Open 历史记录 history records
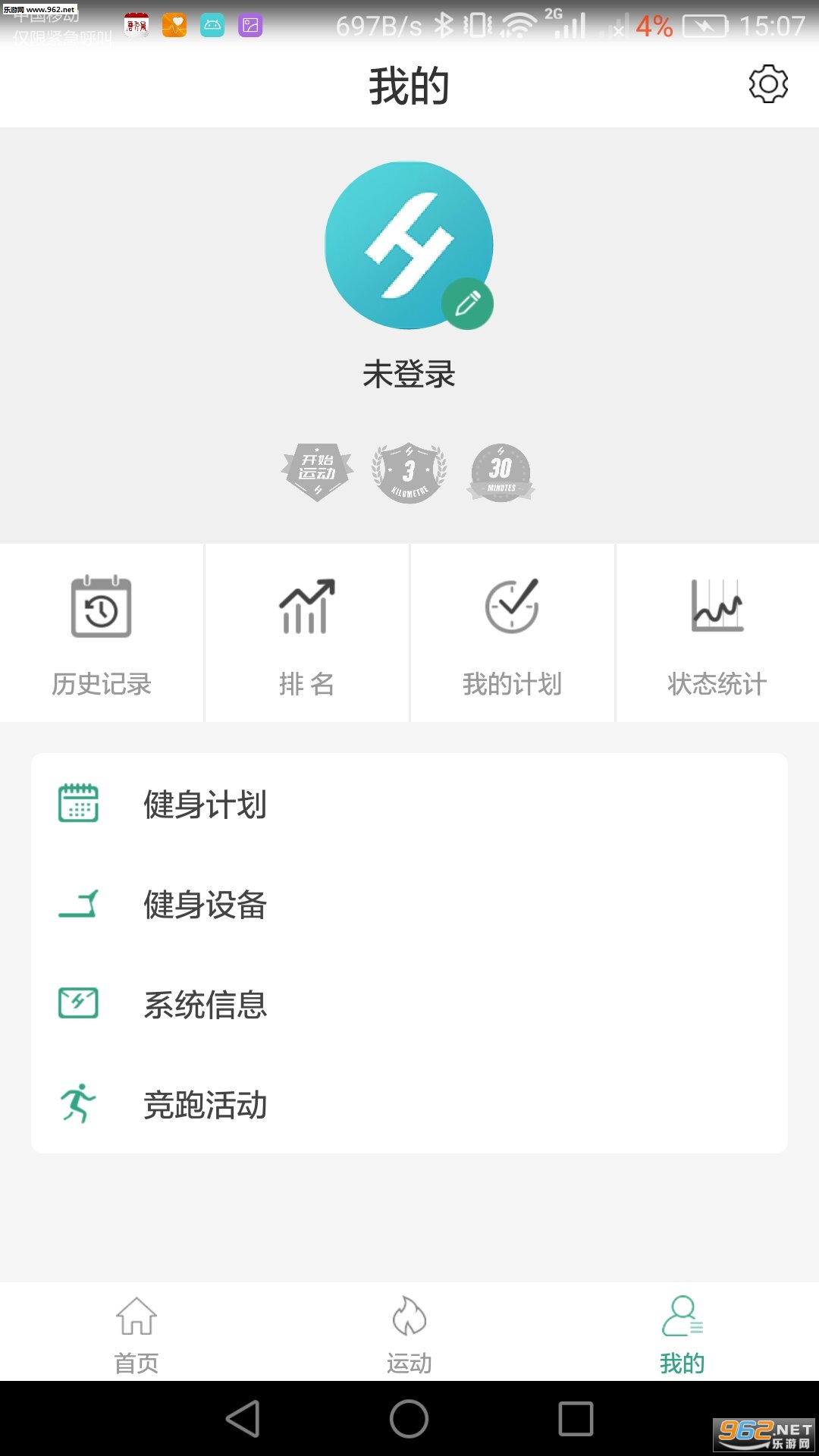The width and height of the screenshot is (819, 1456). tap(102, 633)
